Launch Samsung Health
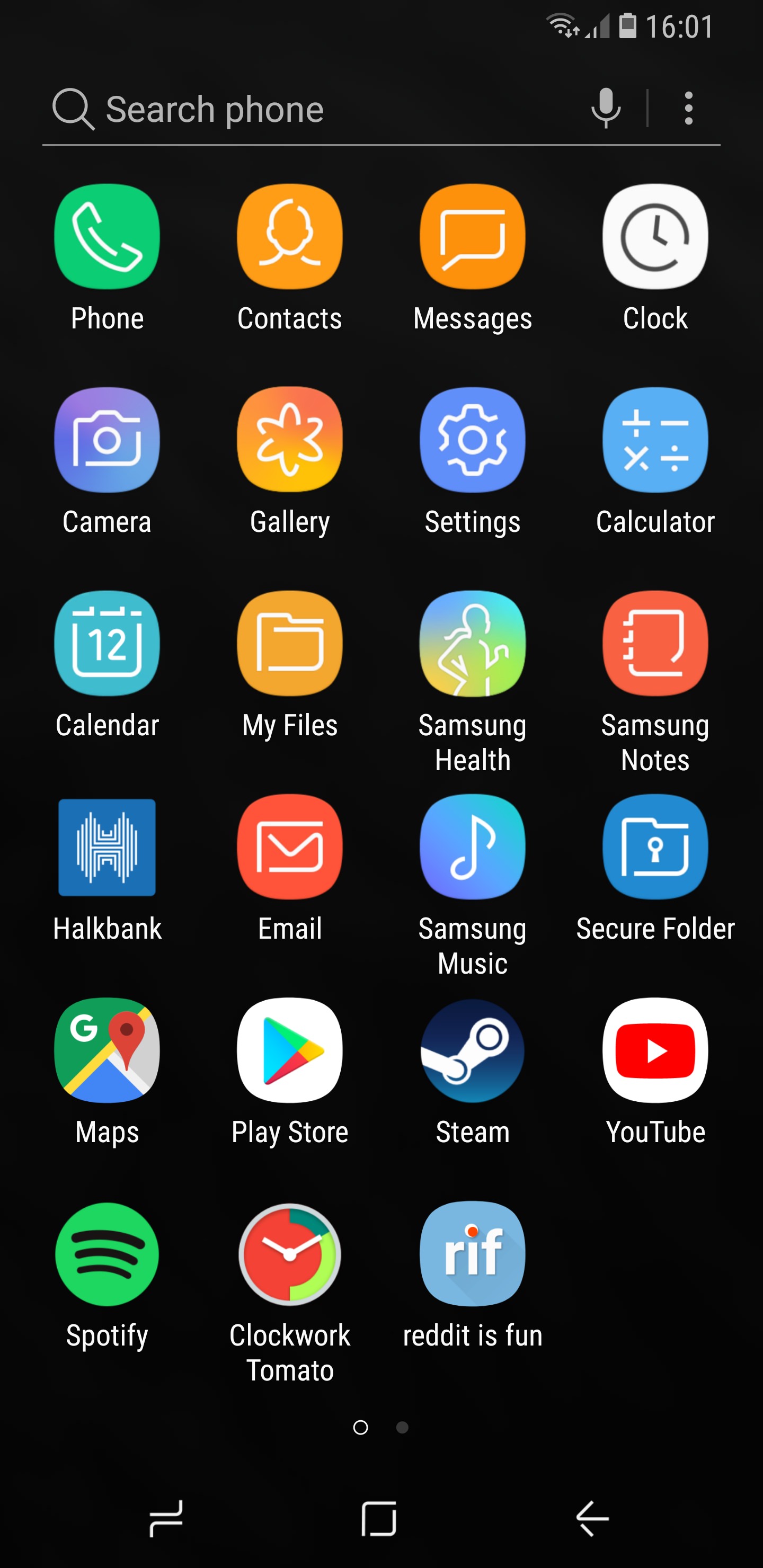Image resolution: width=763 pixels, height=1568 pixels. 473,644
